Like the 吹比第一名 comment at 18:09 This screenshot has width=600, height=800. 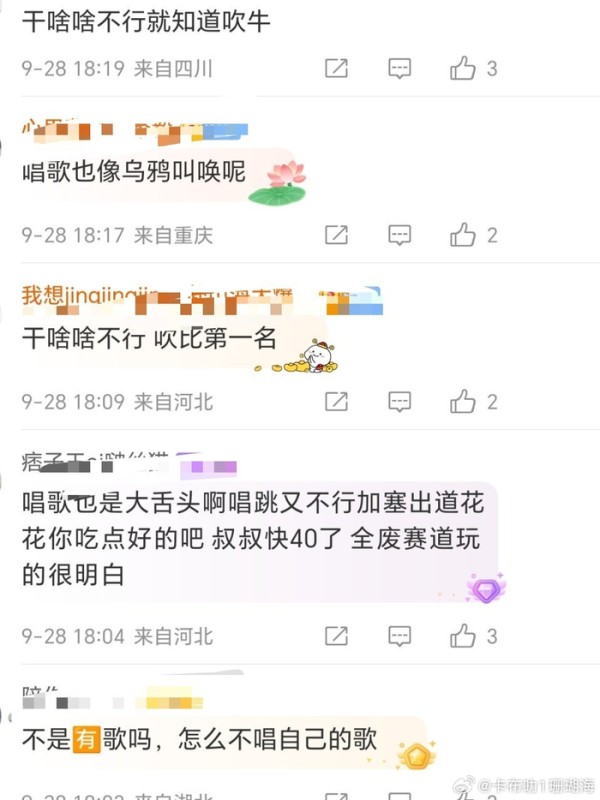tap(463, 402)
